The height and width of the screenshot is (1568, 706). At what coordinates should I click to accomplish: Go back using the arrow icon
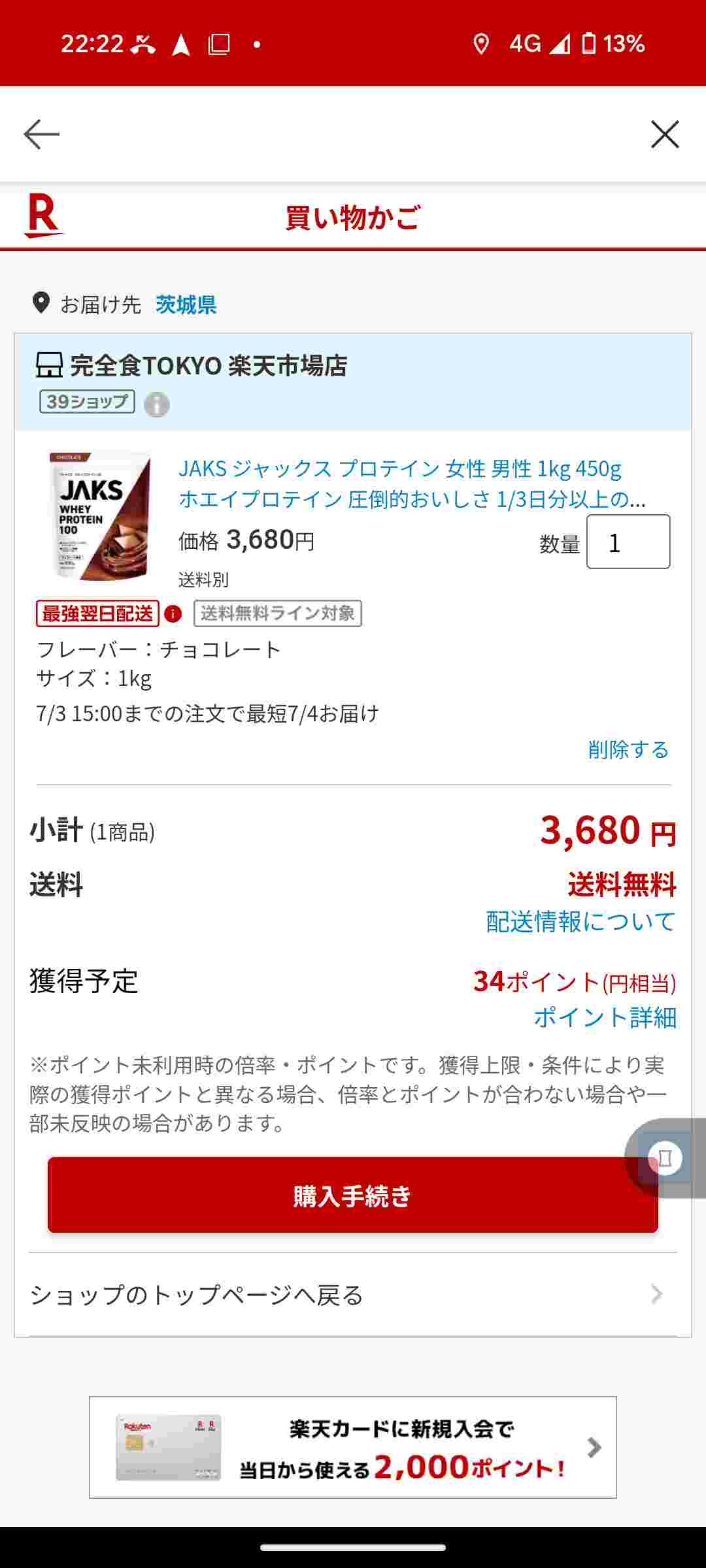pyautogui.click(x=41, y=135)
